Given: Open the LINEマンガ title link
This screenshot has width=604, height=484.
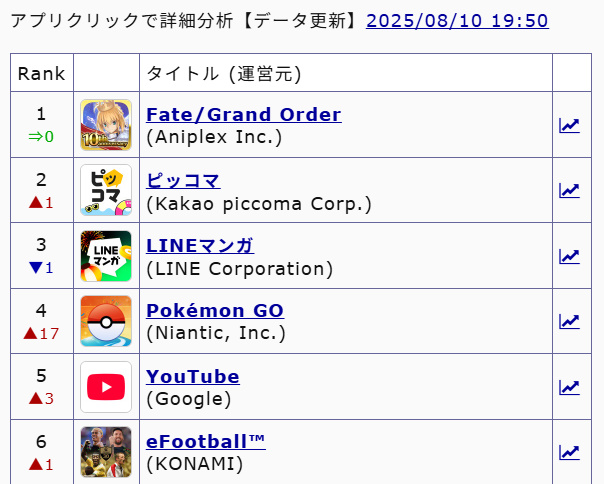Looking at the screenshot, I should coord(200,245).
